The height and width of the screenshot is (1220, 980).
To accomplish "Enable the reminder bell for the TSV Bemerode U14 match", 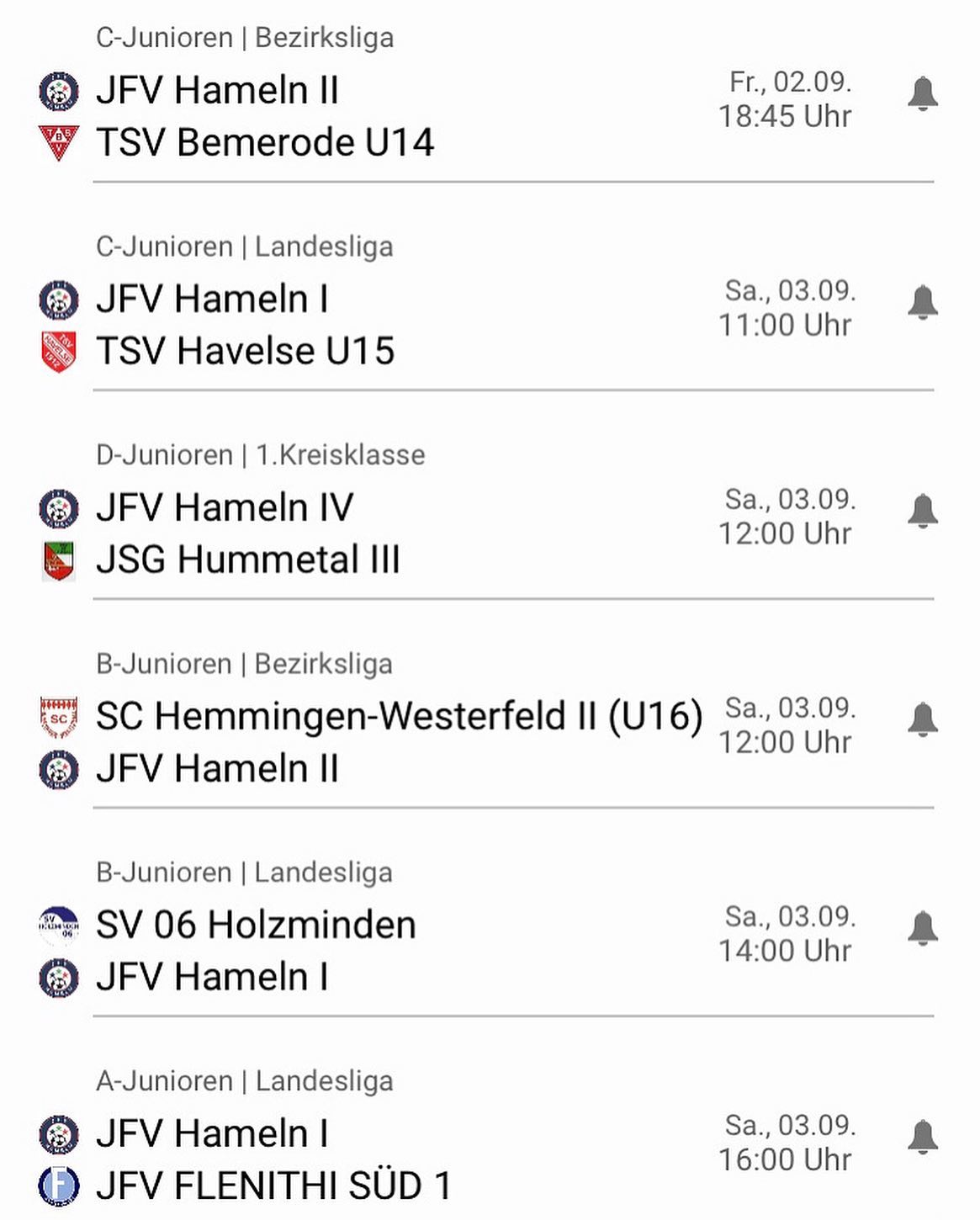I will (922, 93).
